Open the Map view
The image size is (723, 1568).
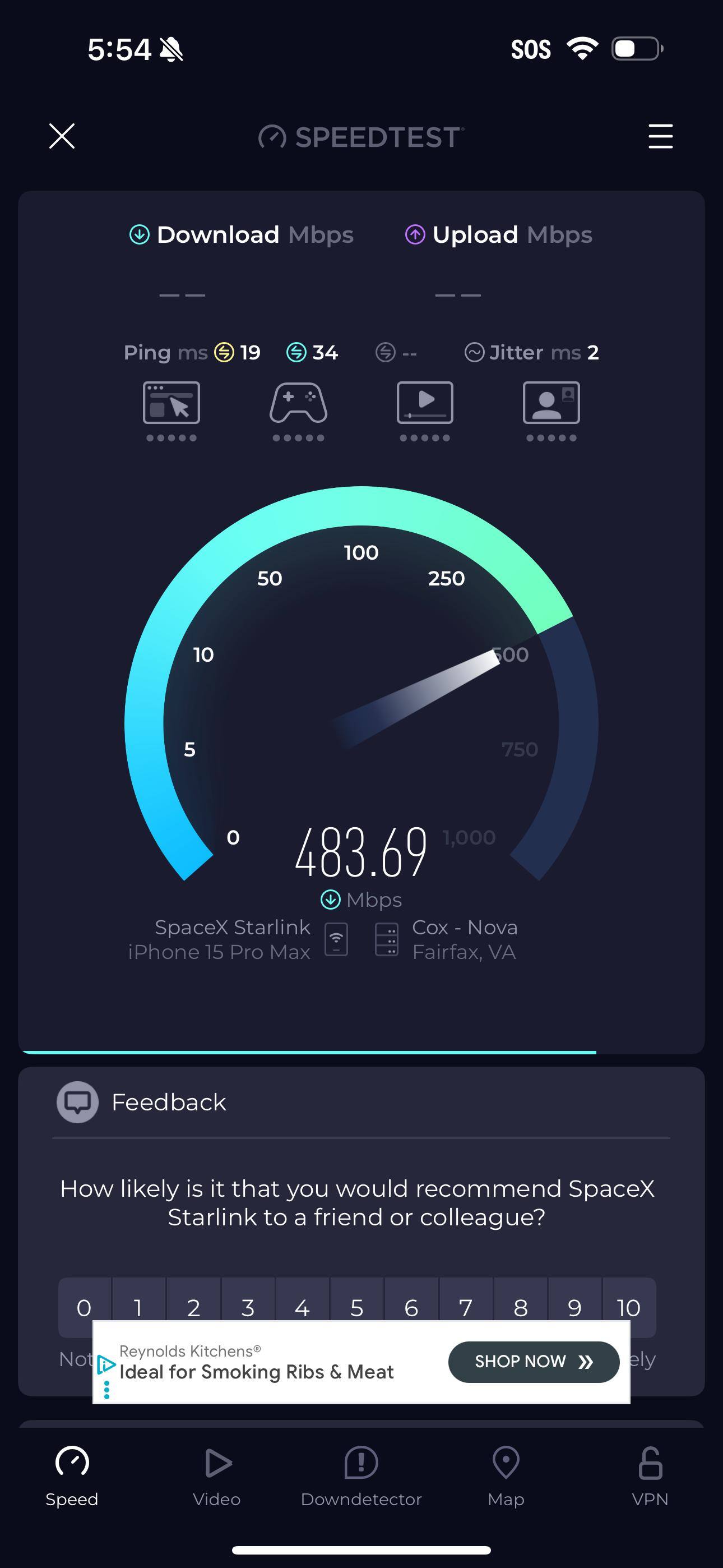506,1468
